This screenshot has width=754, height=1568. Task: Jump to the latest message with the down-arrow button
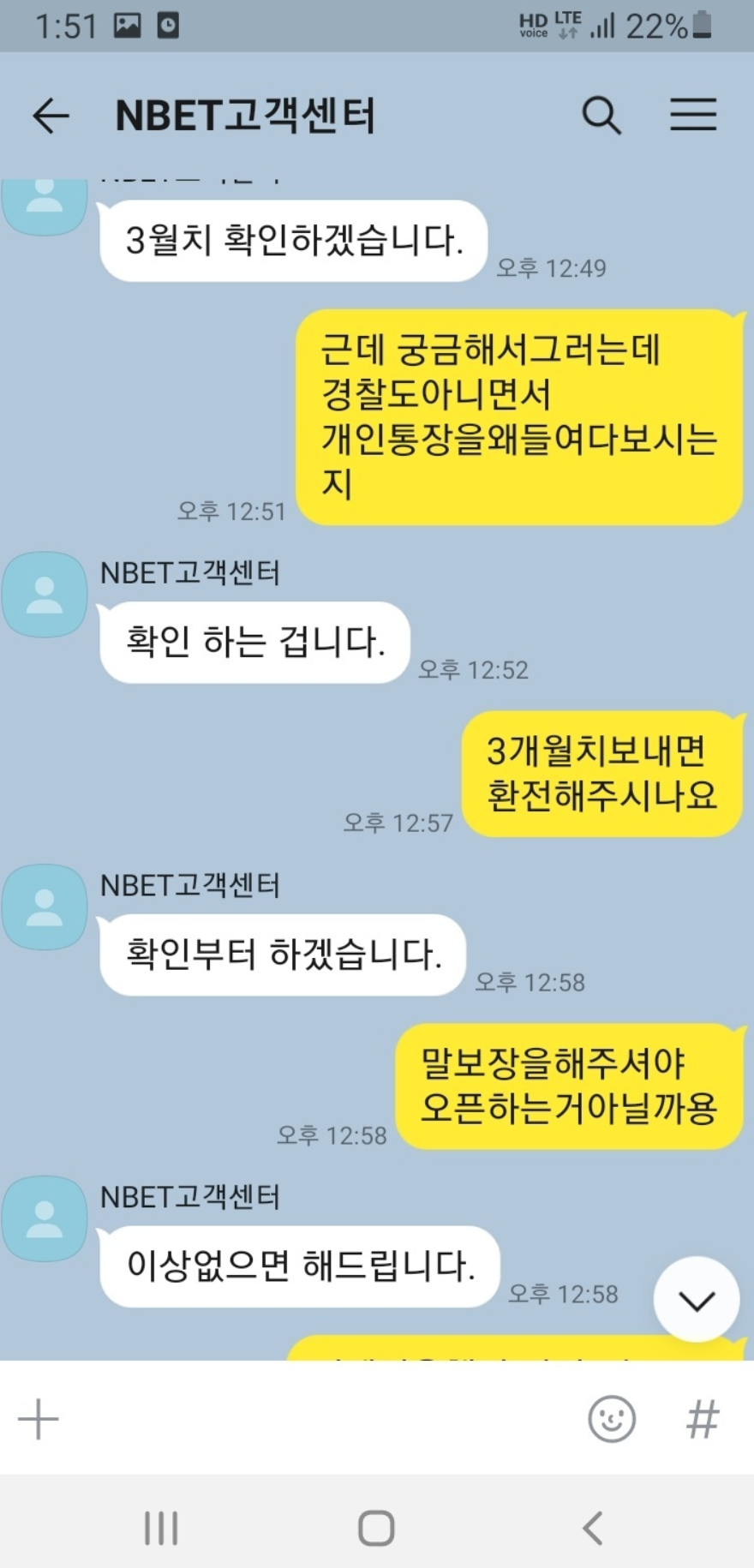696,1300
